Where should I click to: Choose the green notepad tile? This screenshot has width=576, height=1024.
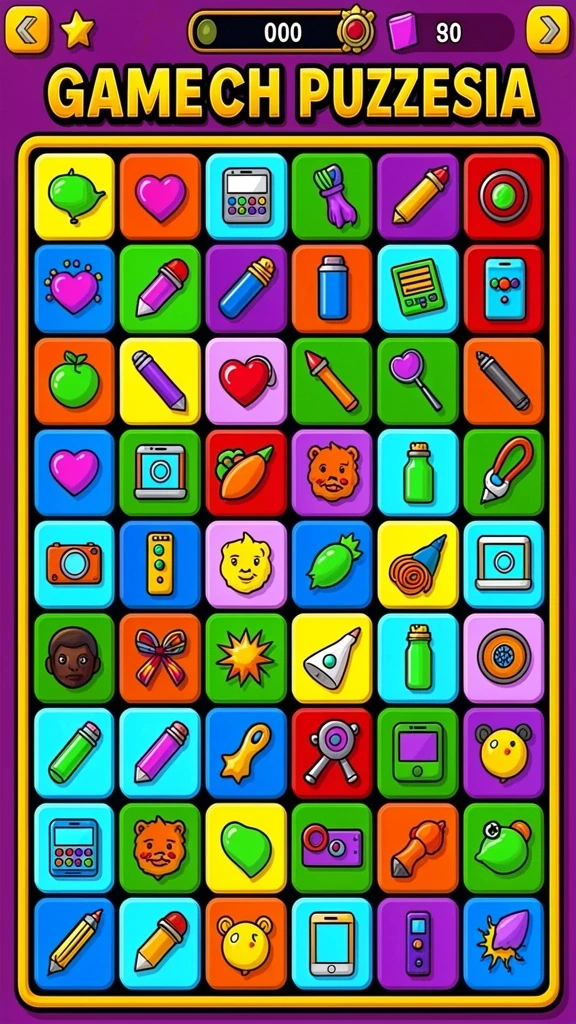pos(418,289)
